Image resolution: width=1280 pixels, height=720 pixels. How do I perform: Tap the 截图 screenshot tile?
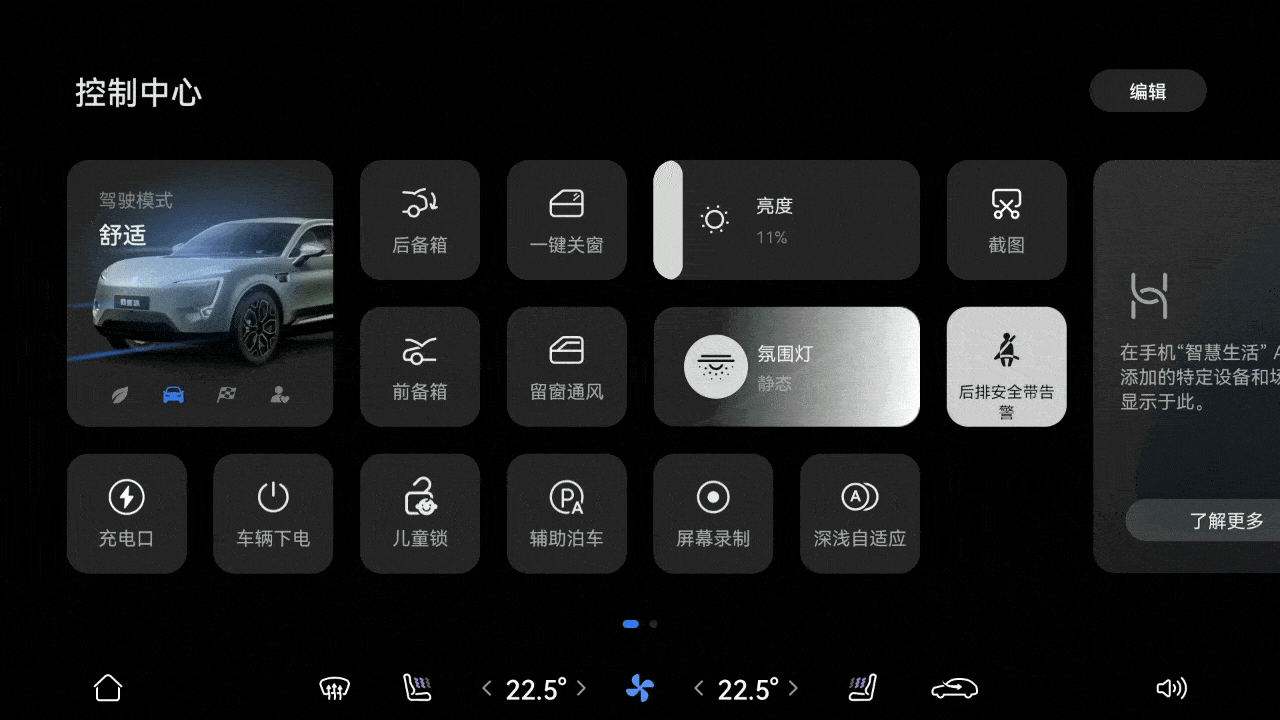(x=1006, y=220)
